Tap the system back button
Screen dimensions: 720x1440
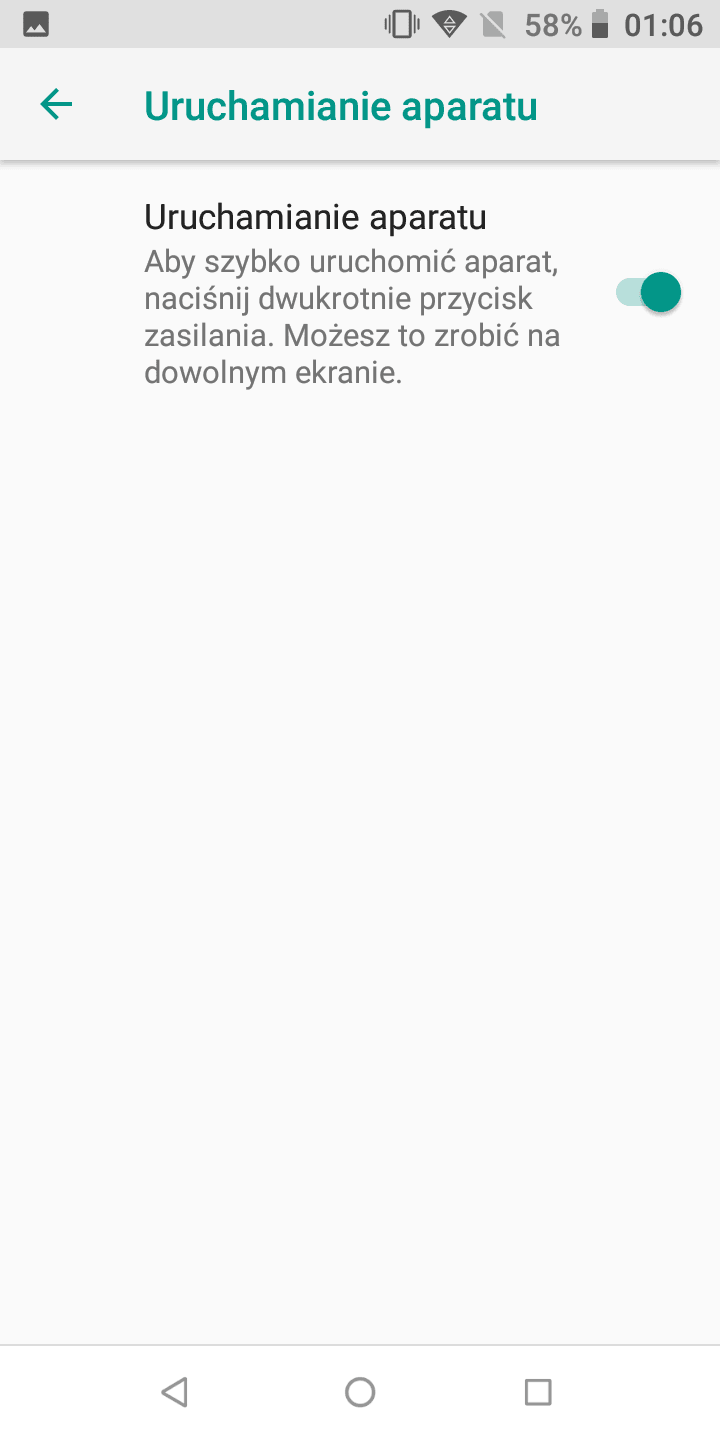175,1392
